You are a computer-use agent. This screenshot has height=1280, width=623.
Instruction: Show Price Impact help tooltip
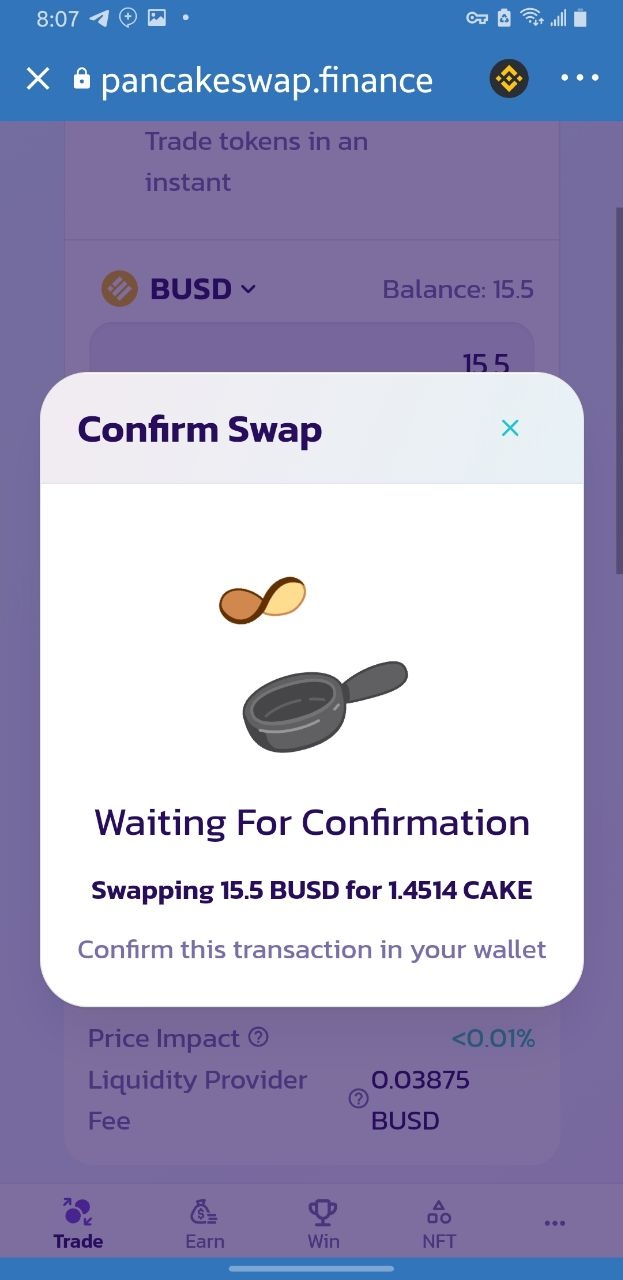pos(258,1037)
